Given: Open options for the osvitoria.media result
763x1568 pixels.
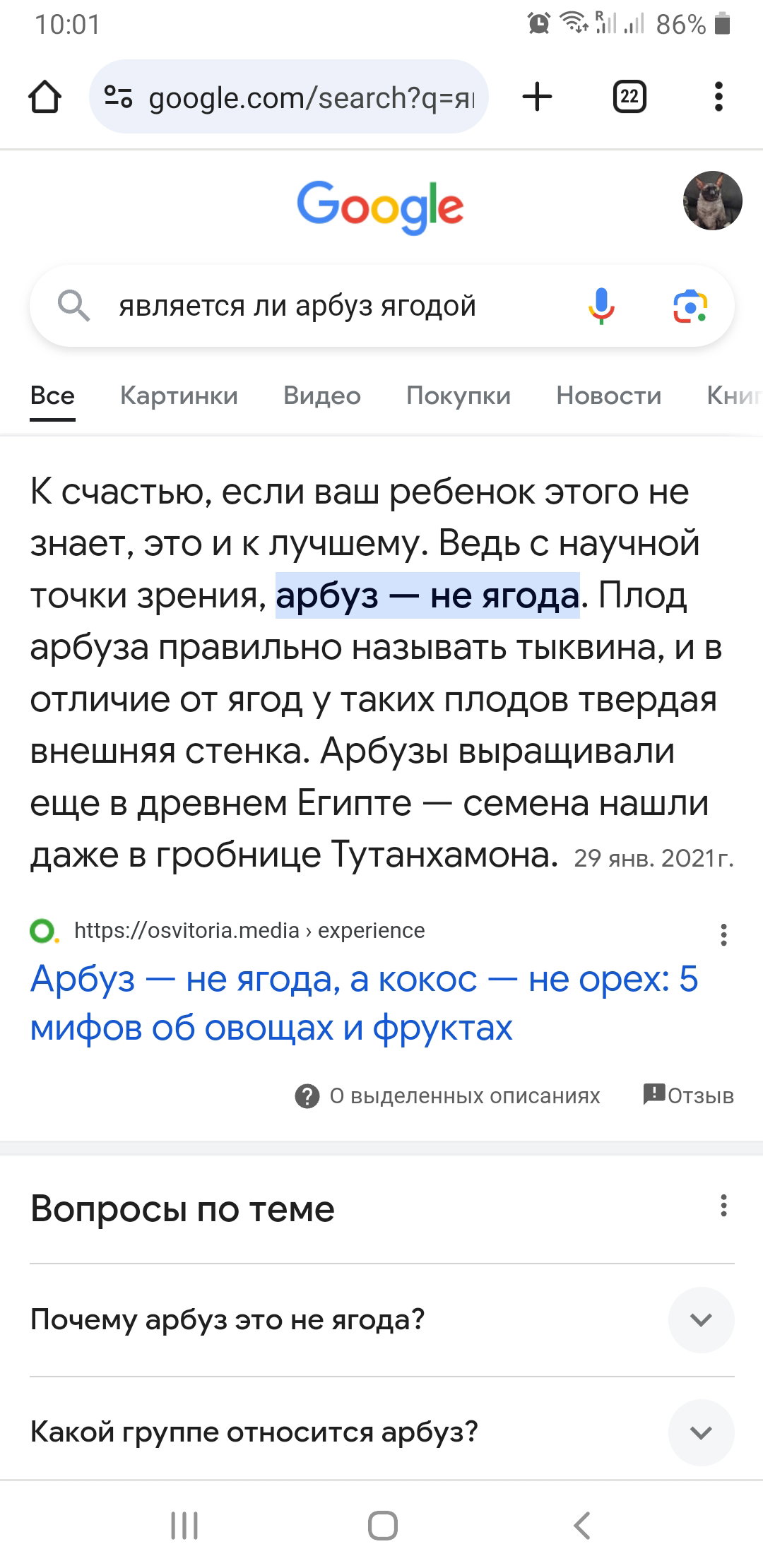Looking at the screenshot, I should click(x=723, y=934).
